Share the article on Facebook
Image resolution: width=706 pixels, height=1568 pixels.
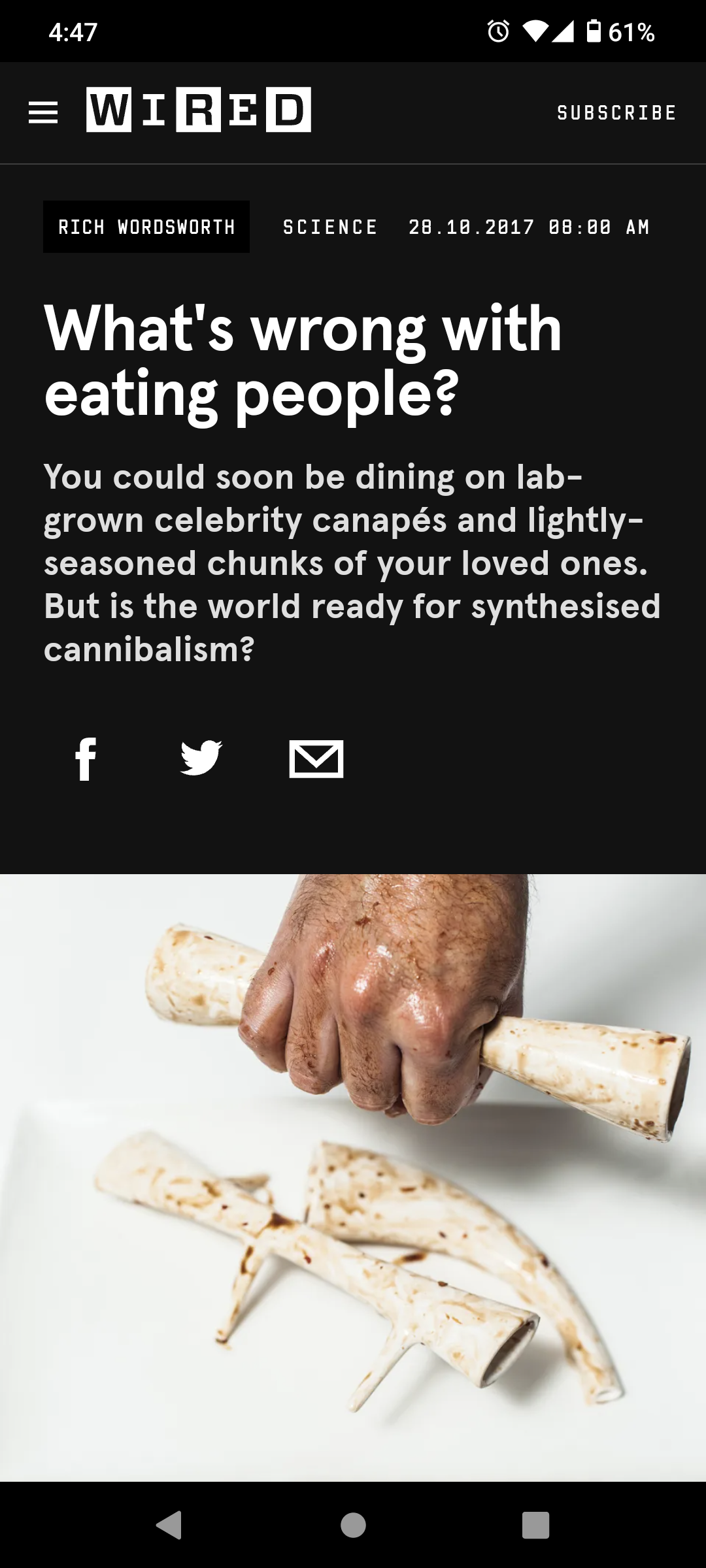pos(86,759)
